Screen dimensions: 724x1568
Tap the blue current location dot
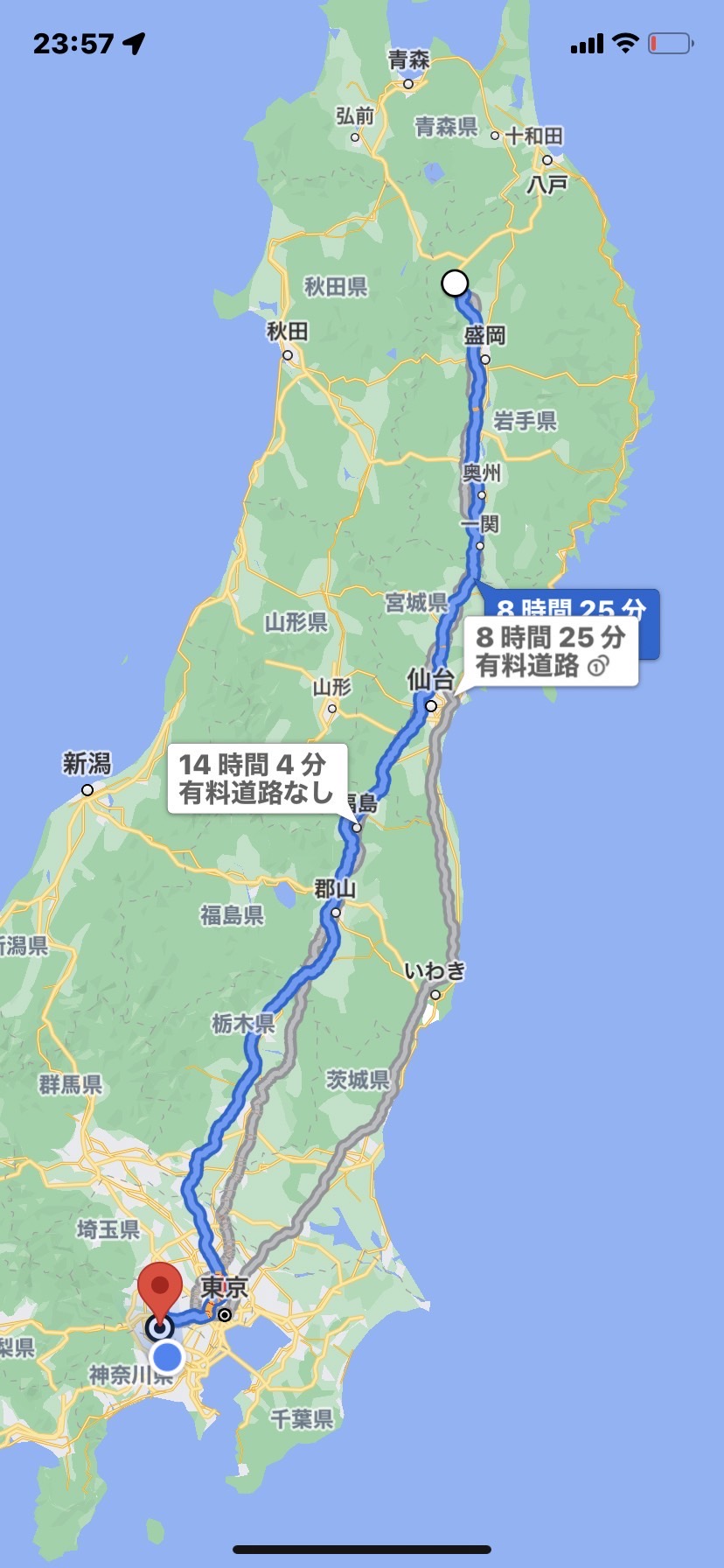pyautogui.click(x=166, y=1358)
